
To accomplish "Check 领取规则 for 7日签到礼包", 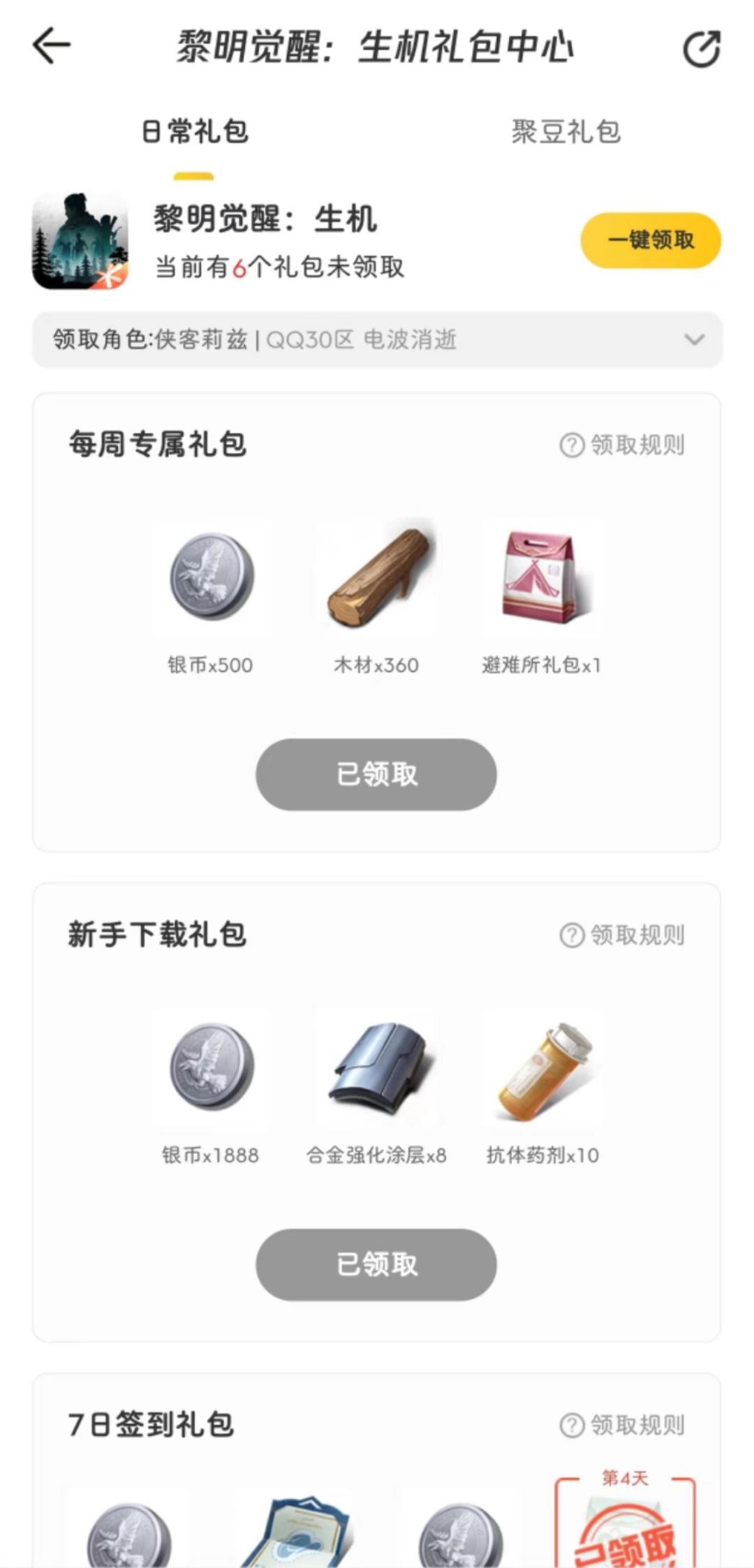I will tap(622, 1425).
